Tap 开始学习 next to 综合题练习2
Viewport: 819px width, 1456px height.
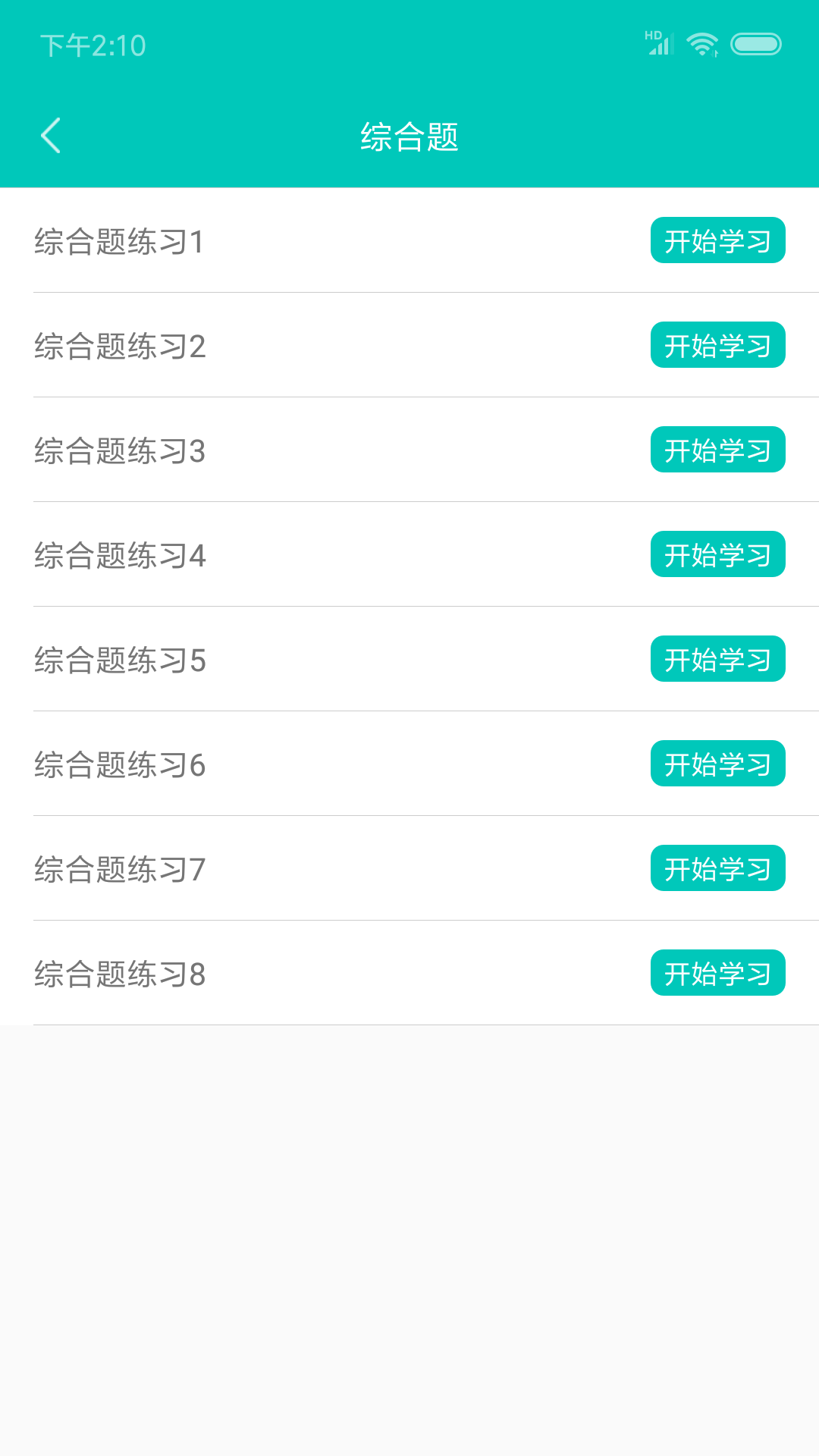point(717,345)
